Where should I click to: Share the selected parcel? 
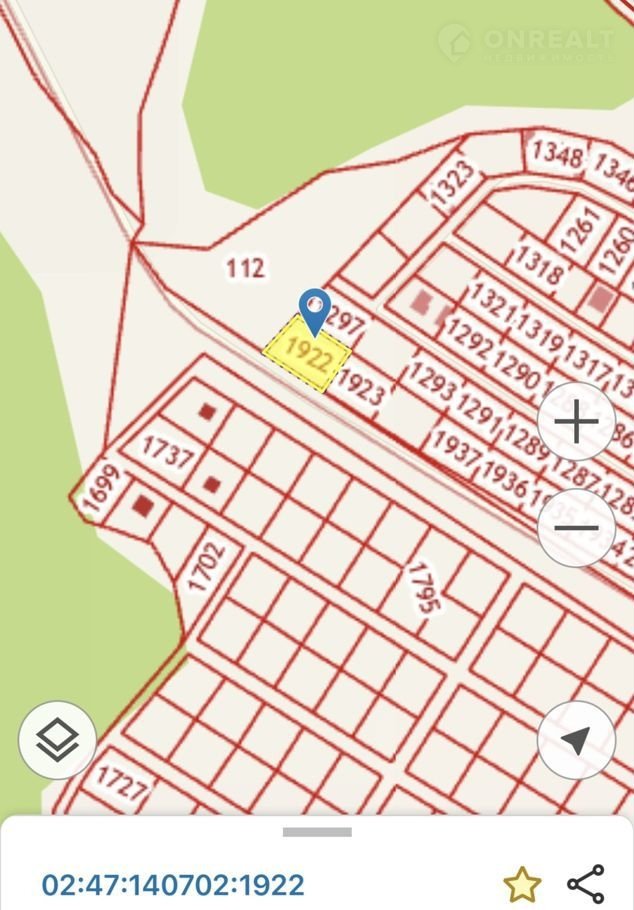pos(585,884)
